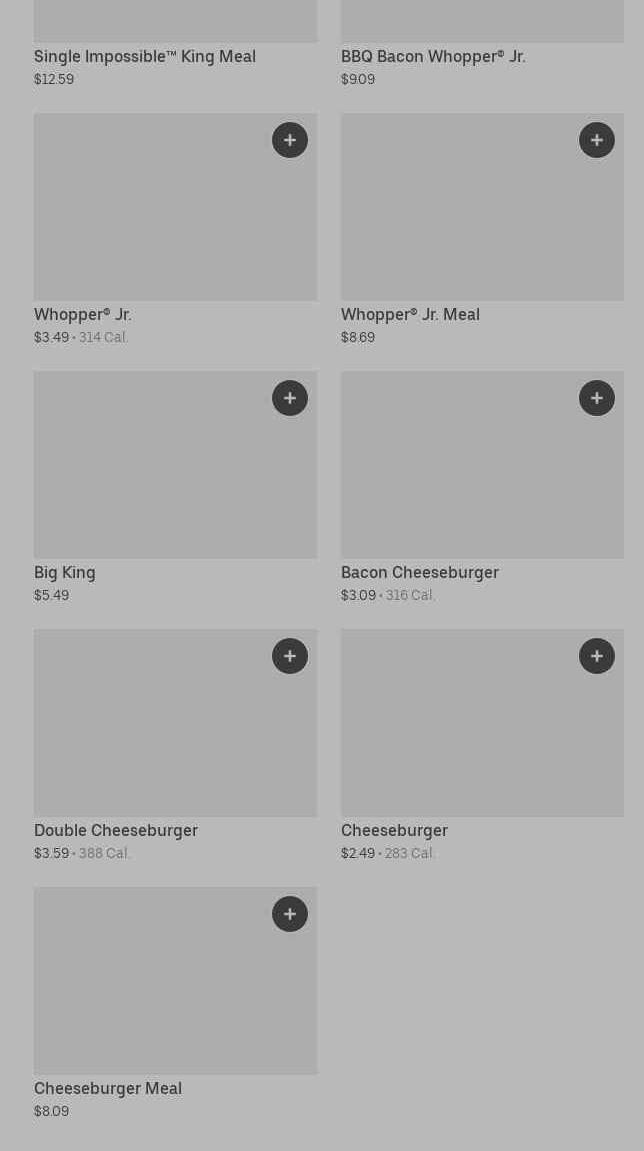Add Bacon Cheeseburger via its plus button

597,398
